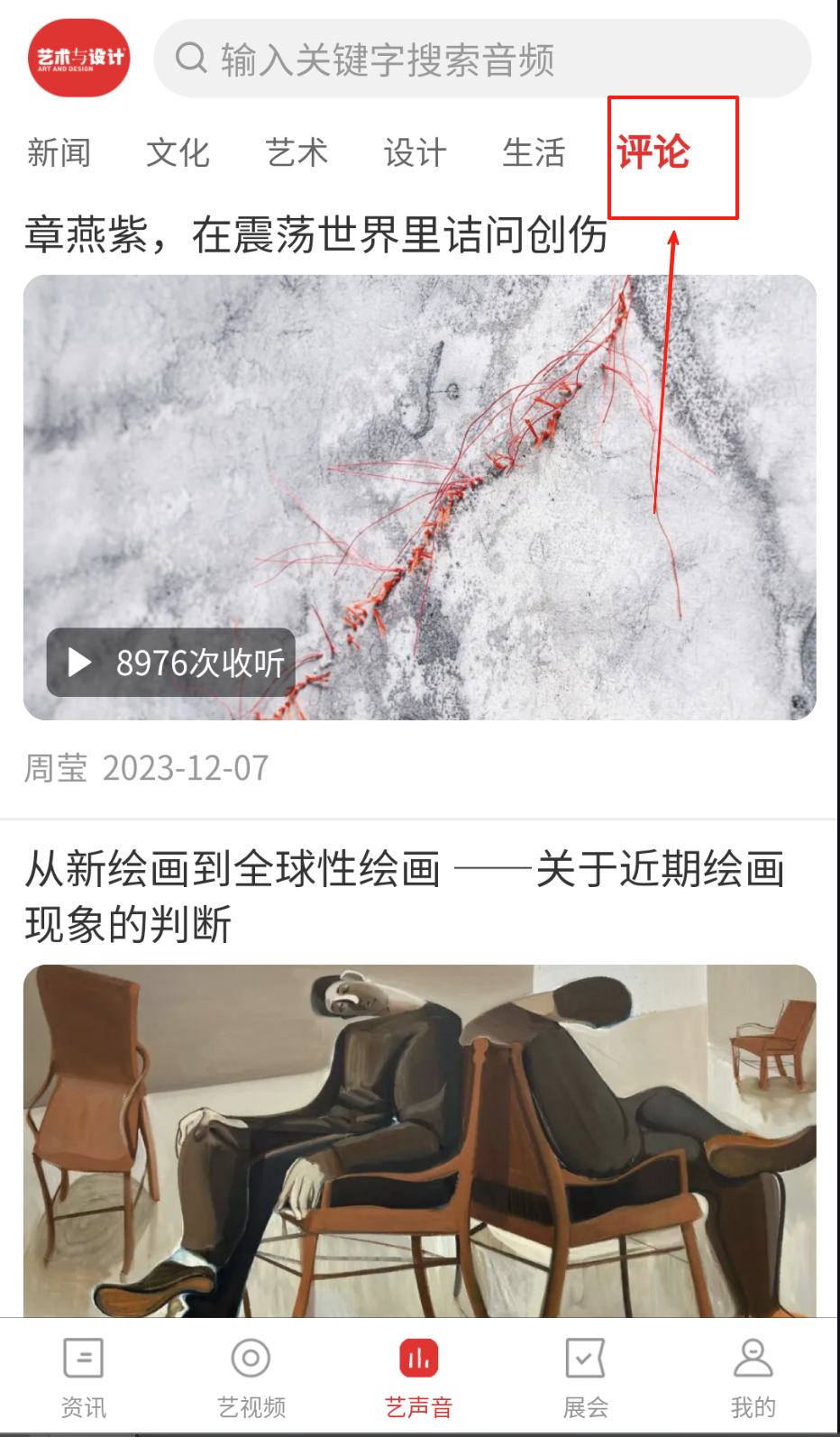Open the 从新绘画到全球性绘画 article image
Image resolution: width=840 pixels, height=1437 pixels.
click(x=419, y=1140)
